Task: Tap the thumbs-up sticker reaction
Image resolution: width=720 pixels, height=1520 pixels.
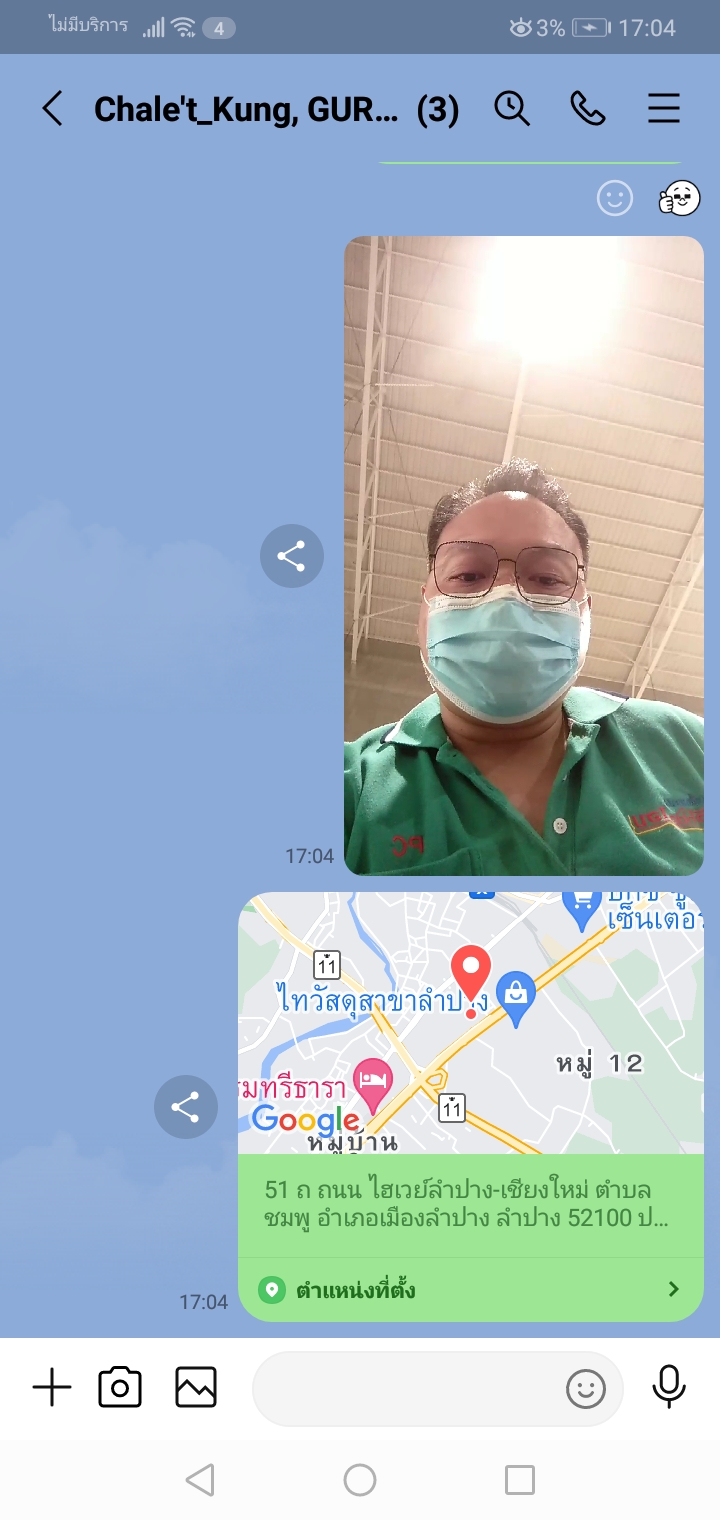Action: (x=680, y=198)
